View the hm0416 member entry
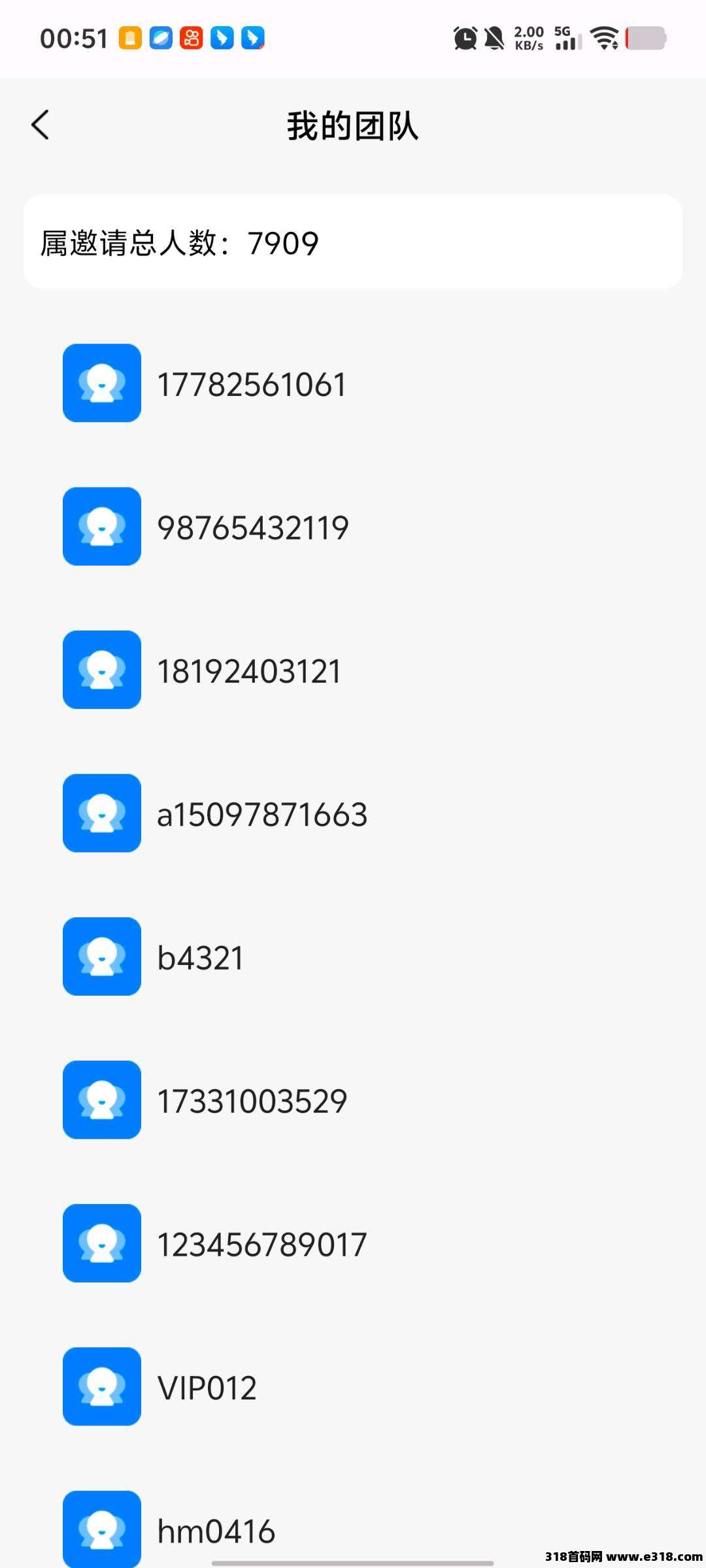Viewport: 706px width, 1568px height. click(216, 1530)
